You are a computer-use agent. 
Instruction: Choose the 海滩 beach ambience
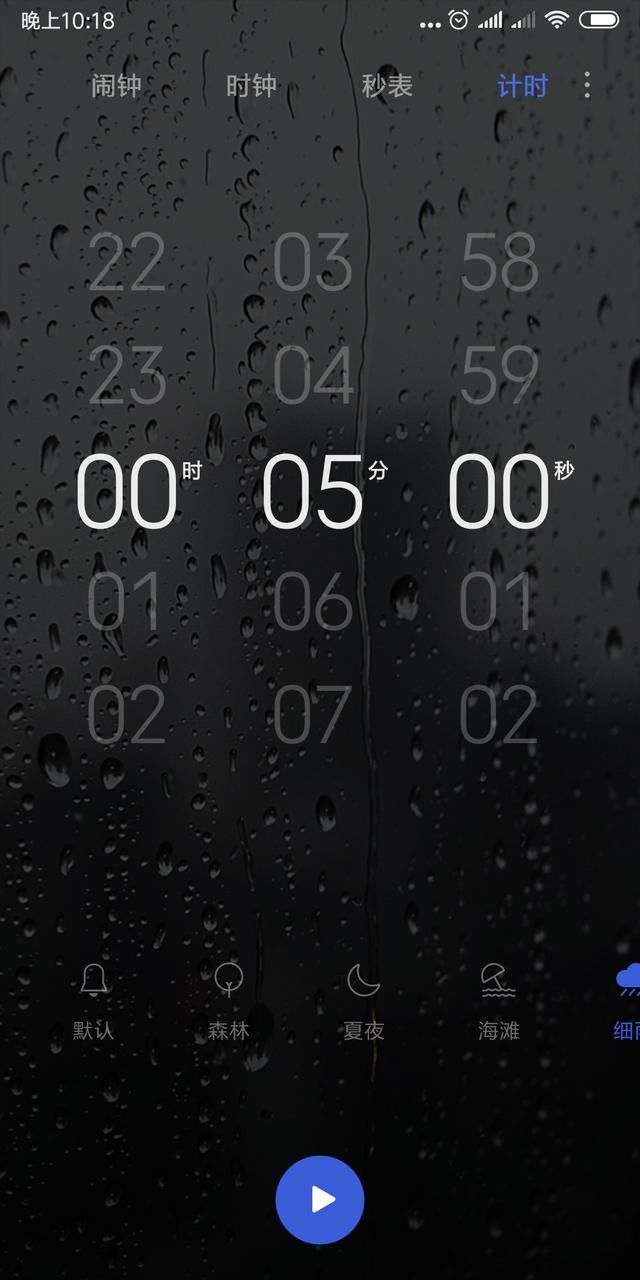pos(498,998)
